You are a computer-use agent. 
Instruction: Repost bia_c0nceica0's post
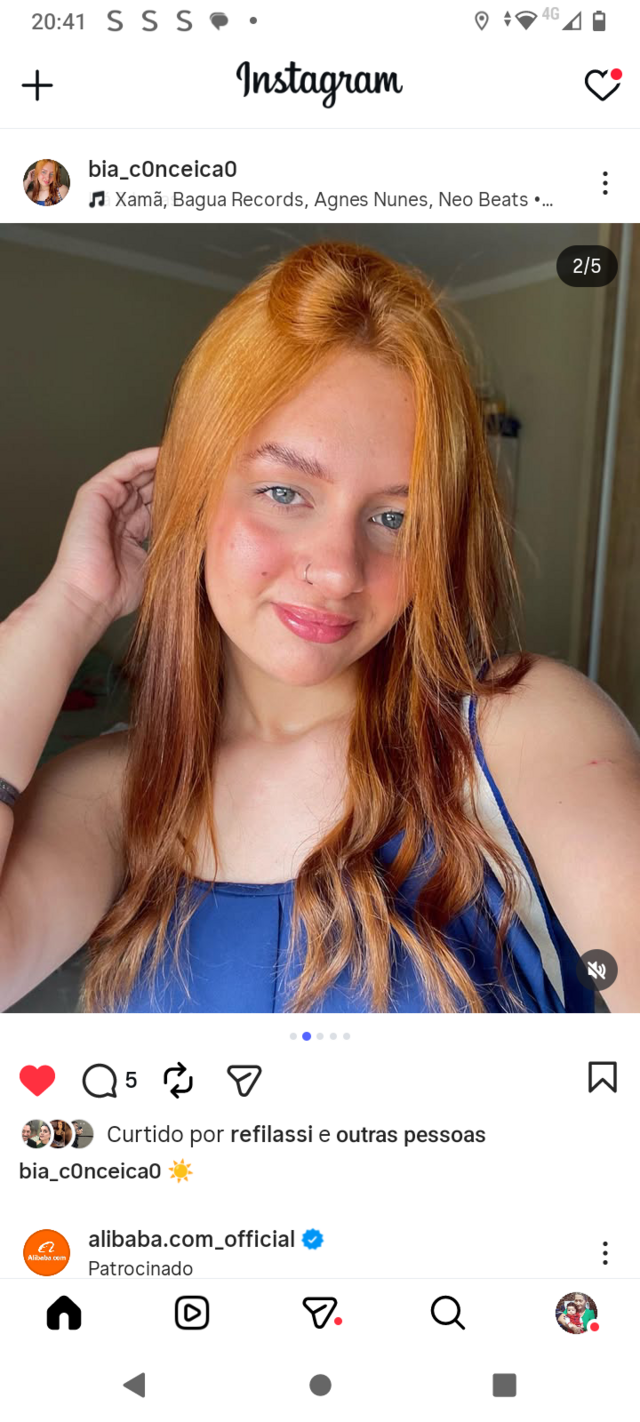178,1080
